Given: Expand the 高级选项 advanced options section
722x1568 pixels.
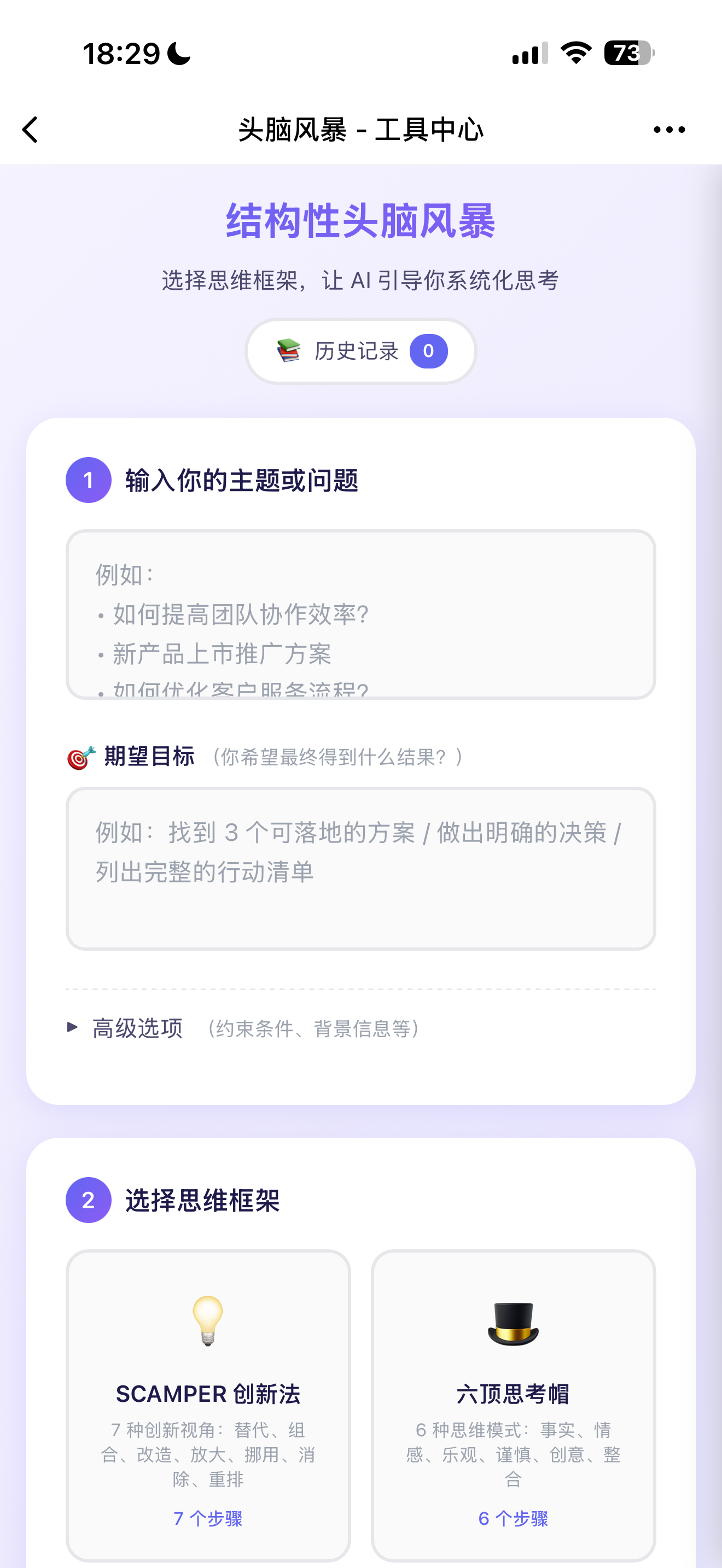Looking at the screenshot, I should pyautogui.click(x=138, y=1029).
